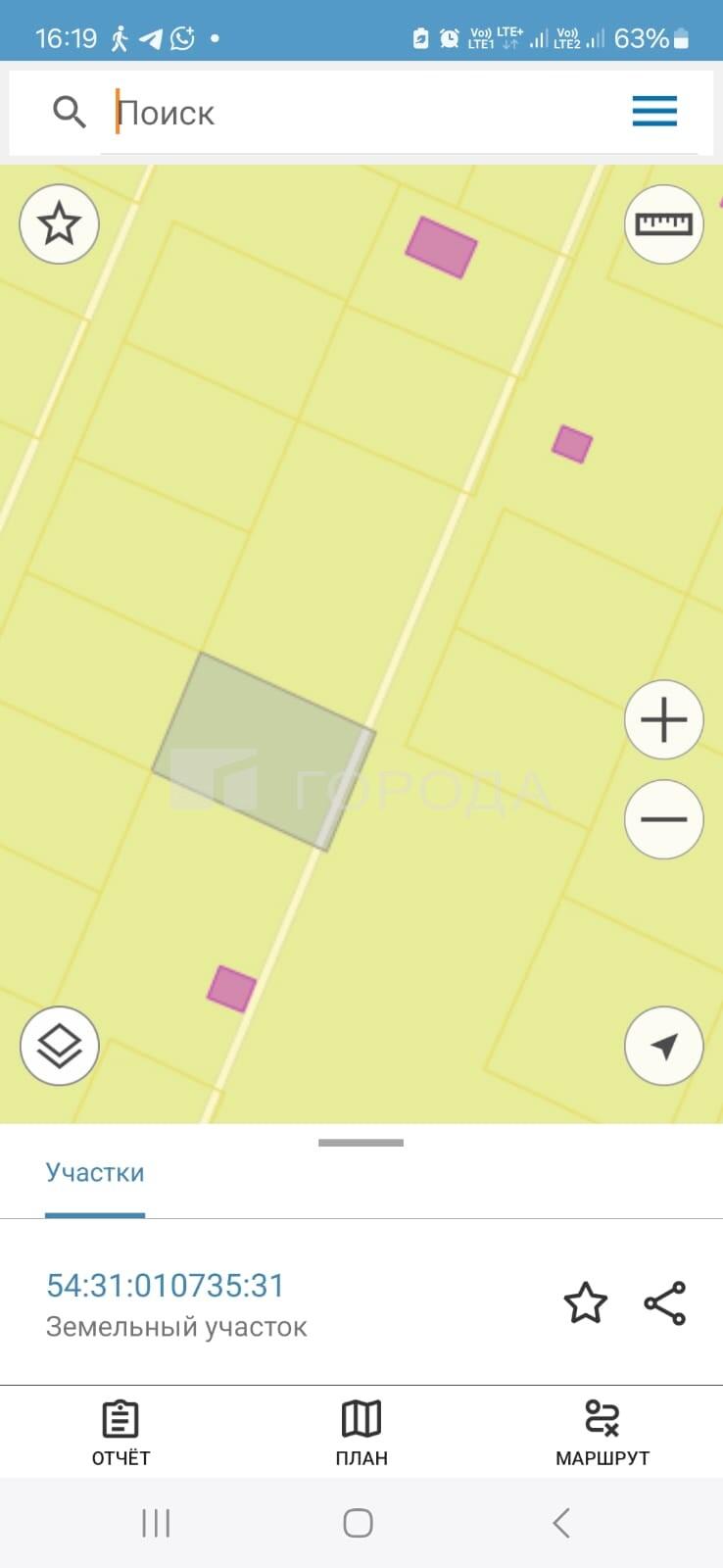Expand the bottom sheet handle
Screen dimensions: 723x1568
tap(361, 1143)
